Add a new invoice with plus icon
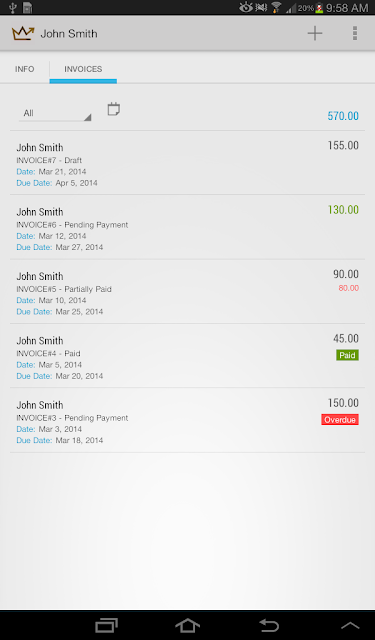 click(x=315, y=33)
